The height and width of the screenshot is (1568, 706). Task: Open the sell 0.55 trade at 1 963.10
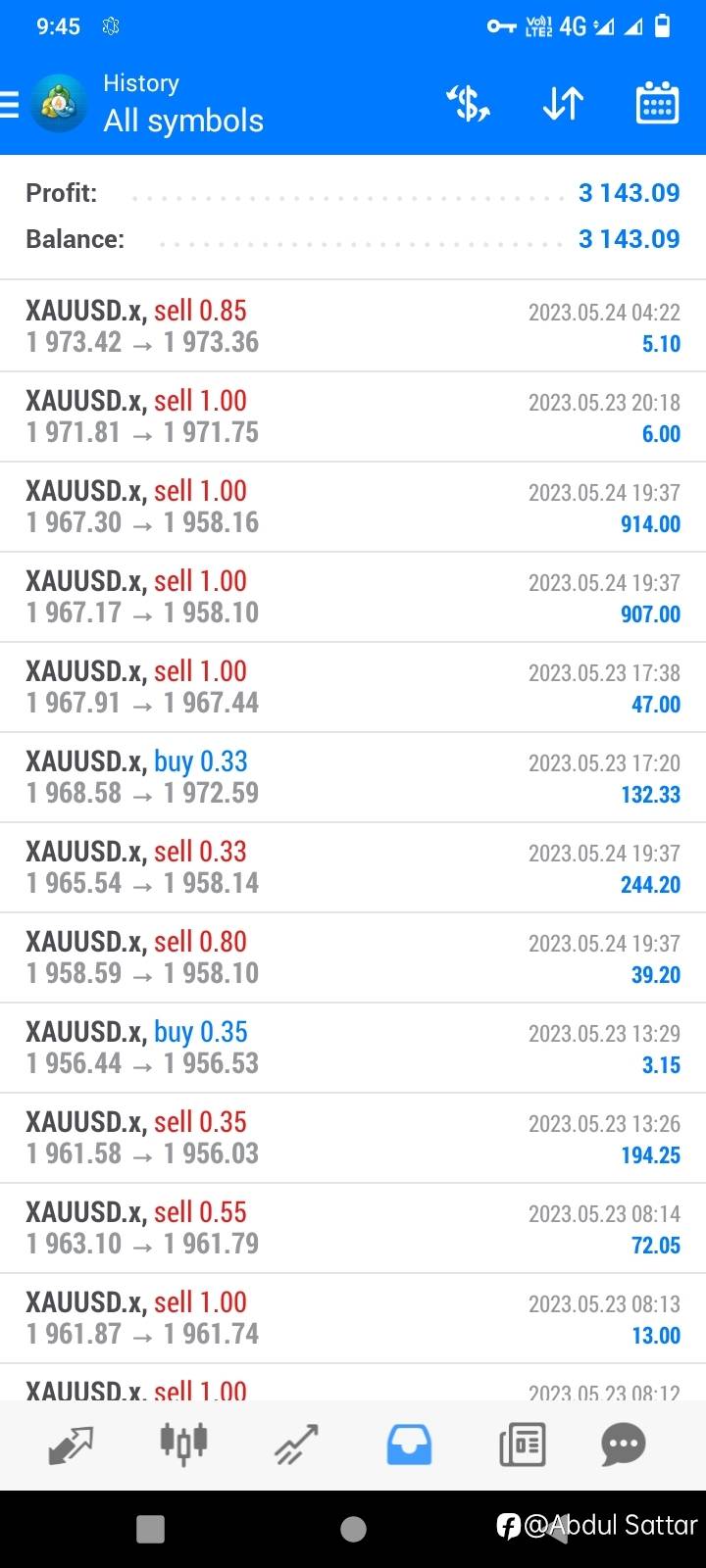(x=353, y=1228)
